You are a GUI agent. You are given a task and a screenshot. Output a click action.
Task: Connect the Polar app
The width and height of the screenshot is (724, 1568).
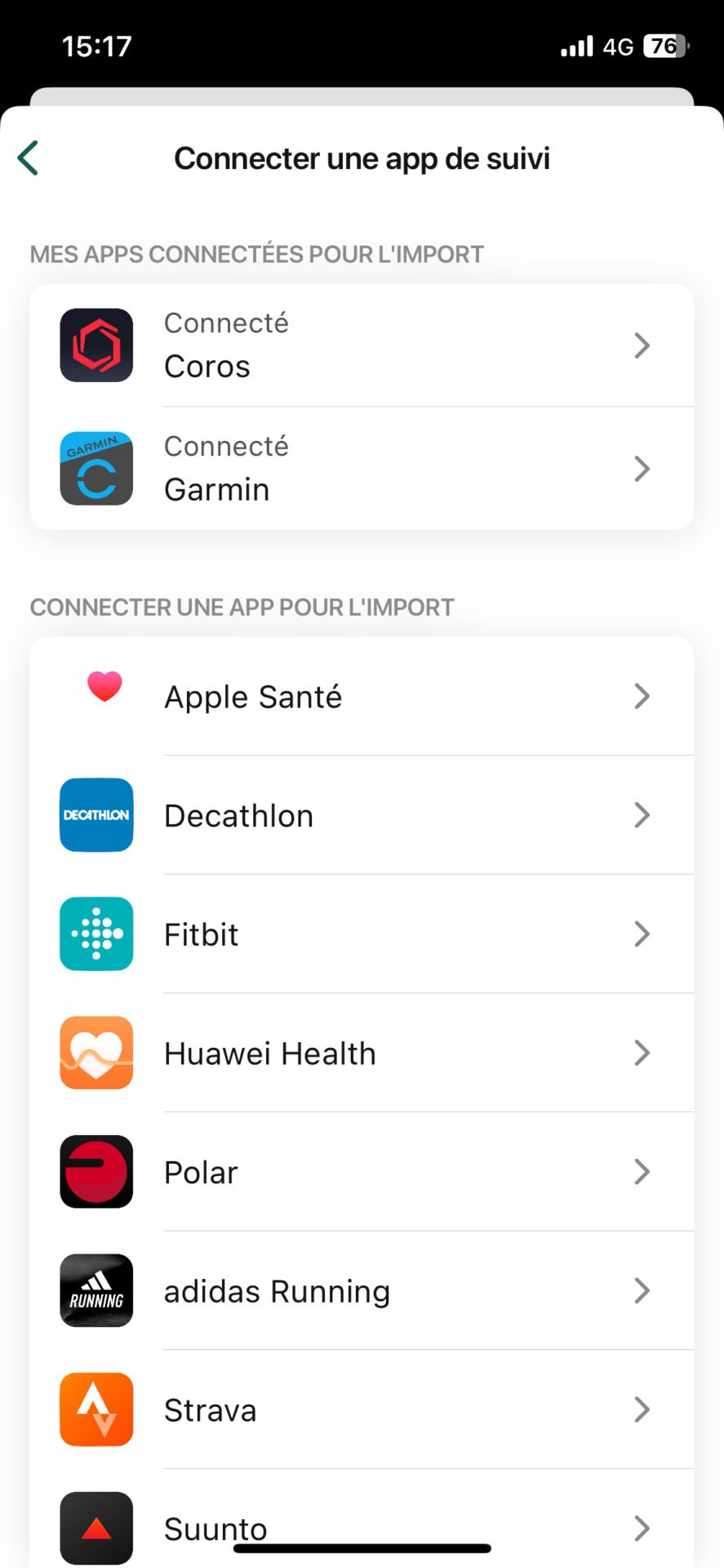tap(362, 1172)
